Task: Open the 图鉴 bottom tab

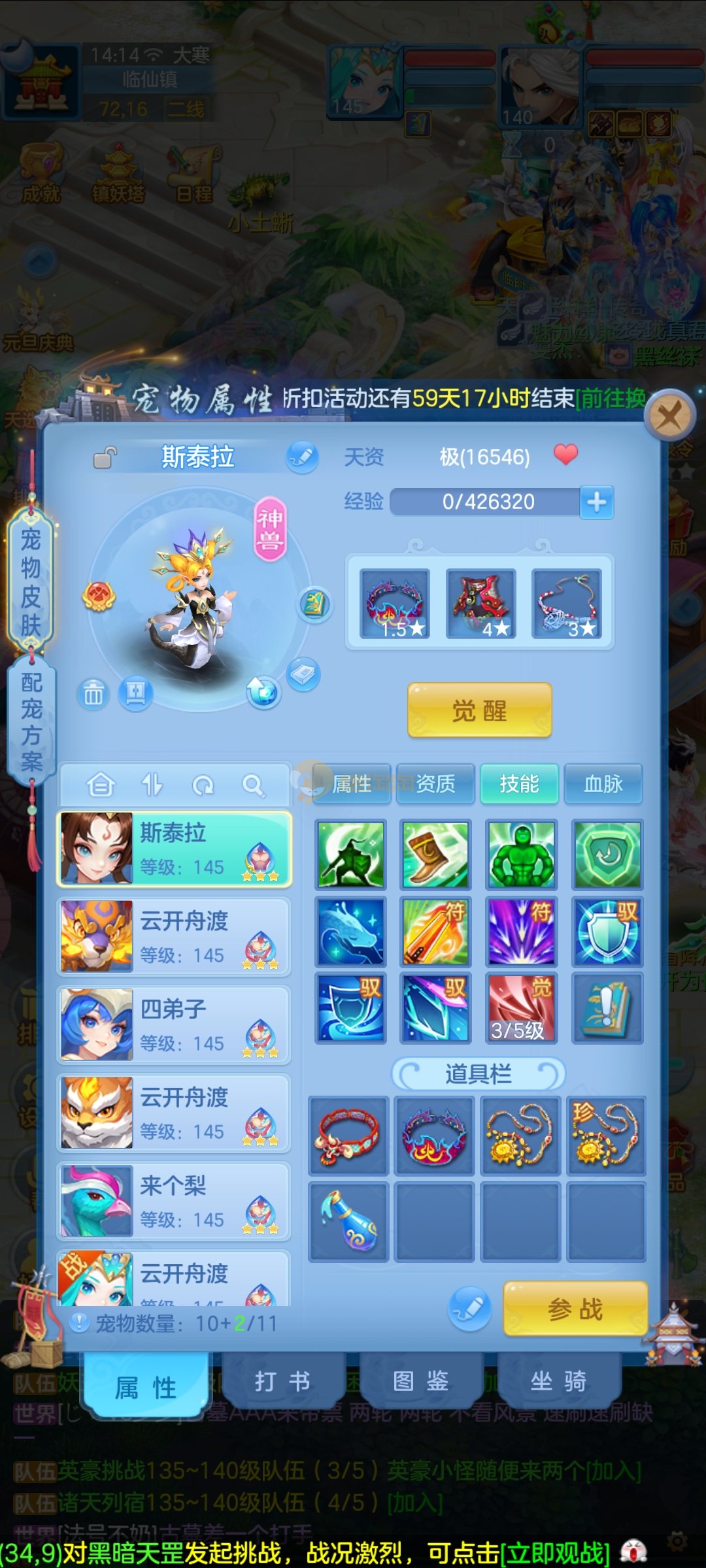Action: (420, 1382)
